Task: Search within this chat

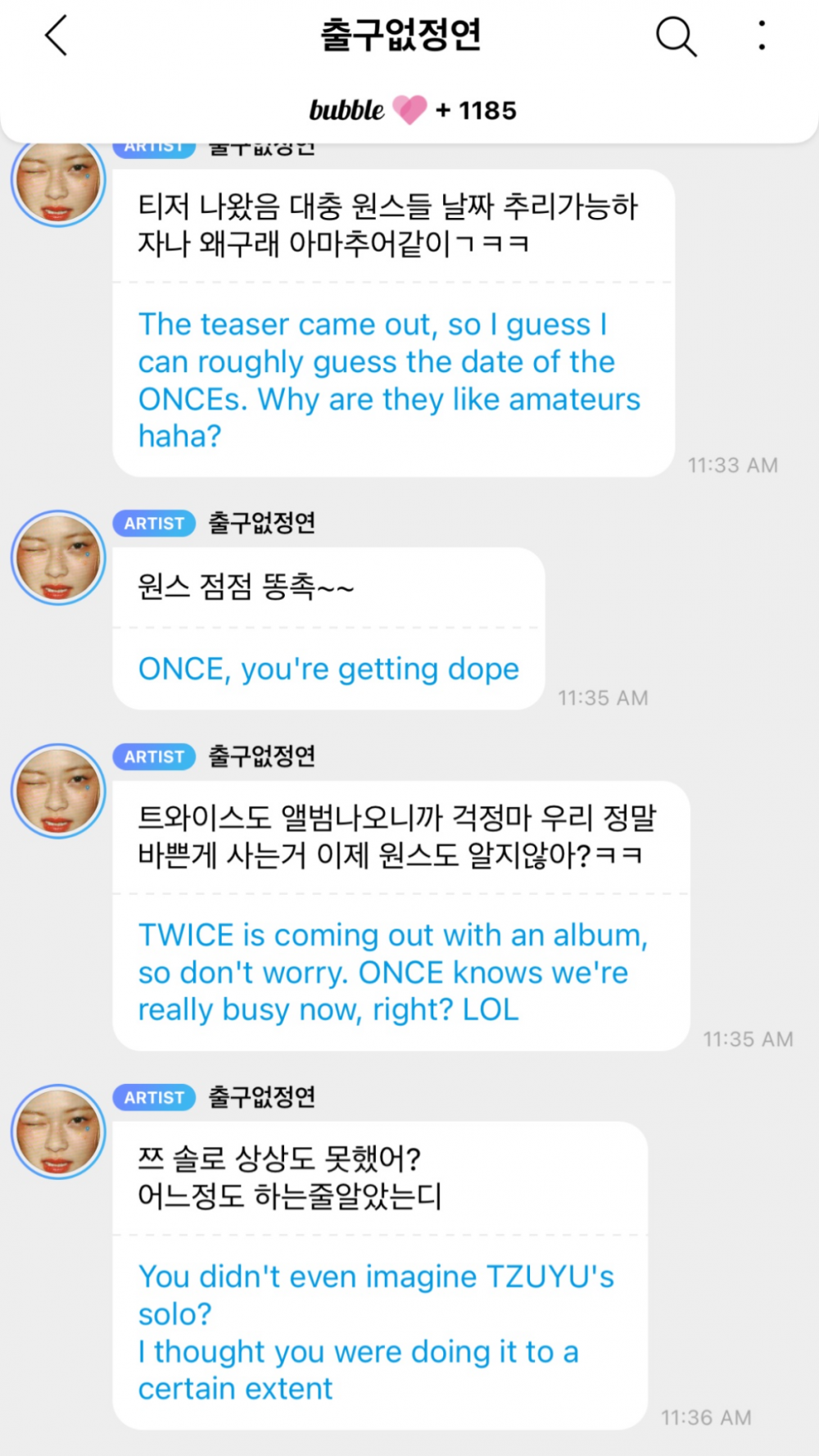Action: [x=676, y=36]
